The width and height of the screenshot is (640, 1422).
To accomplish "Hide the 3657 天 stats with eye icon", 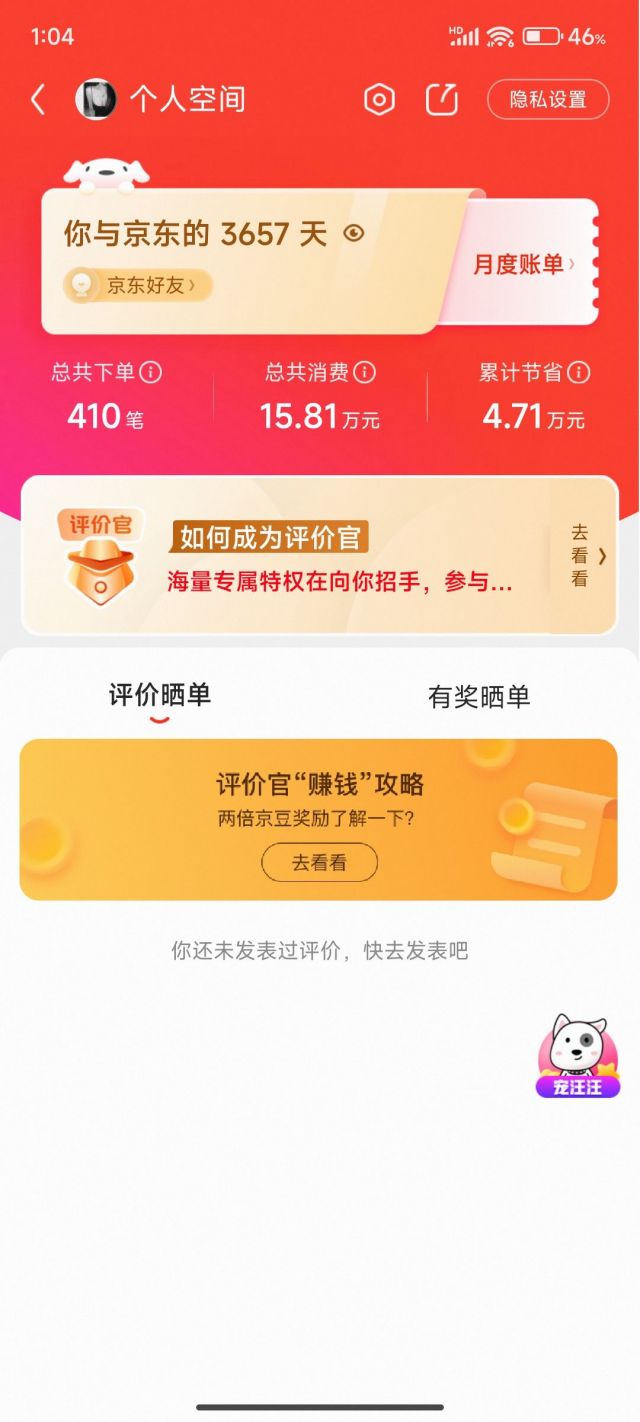I will (353, 234).
